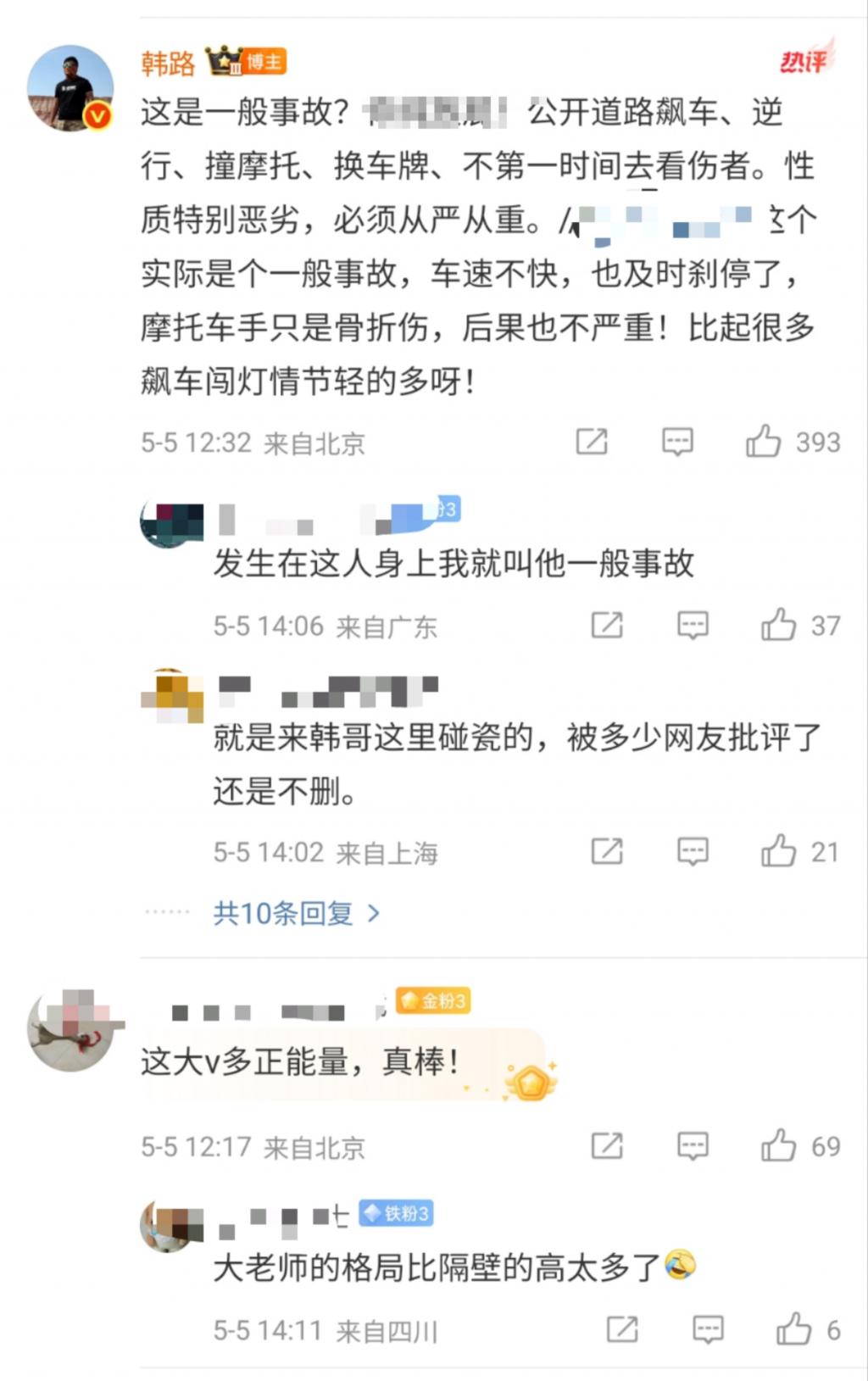Like the reply from 上海
The image size is (868, 1381).
pos(778,851)
